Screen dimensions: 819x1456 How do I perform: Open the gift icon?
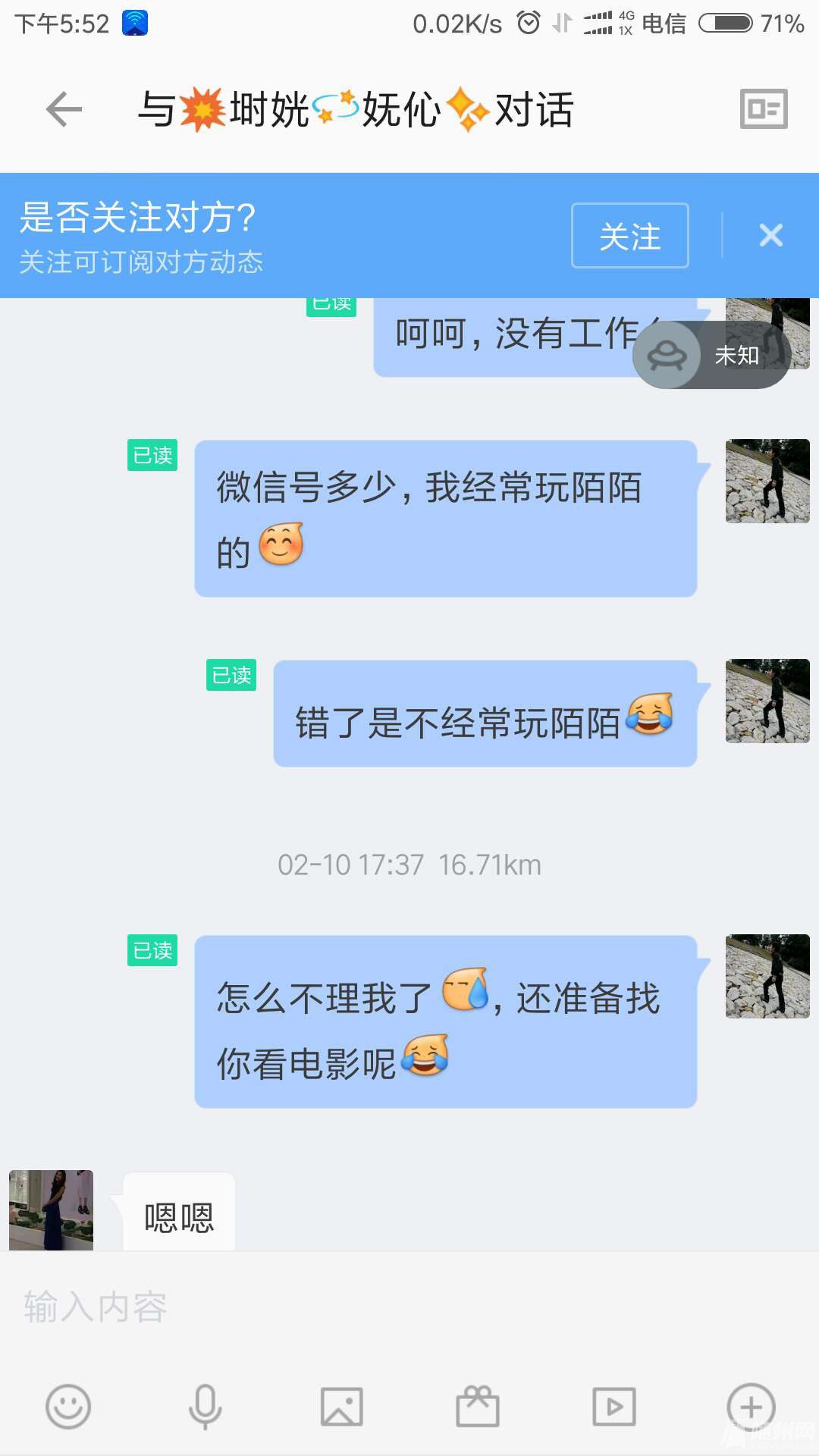coord(478,1407)
